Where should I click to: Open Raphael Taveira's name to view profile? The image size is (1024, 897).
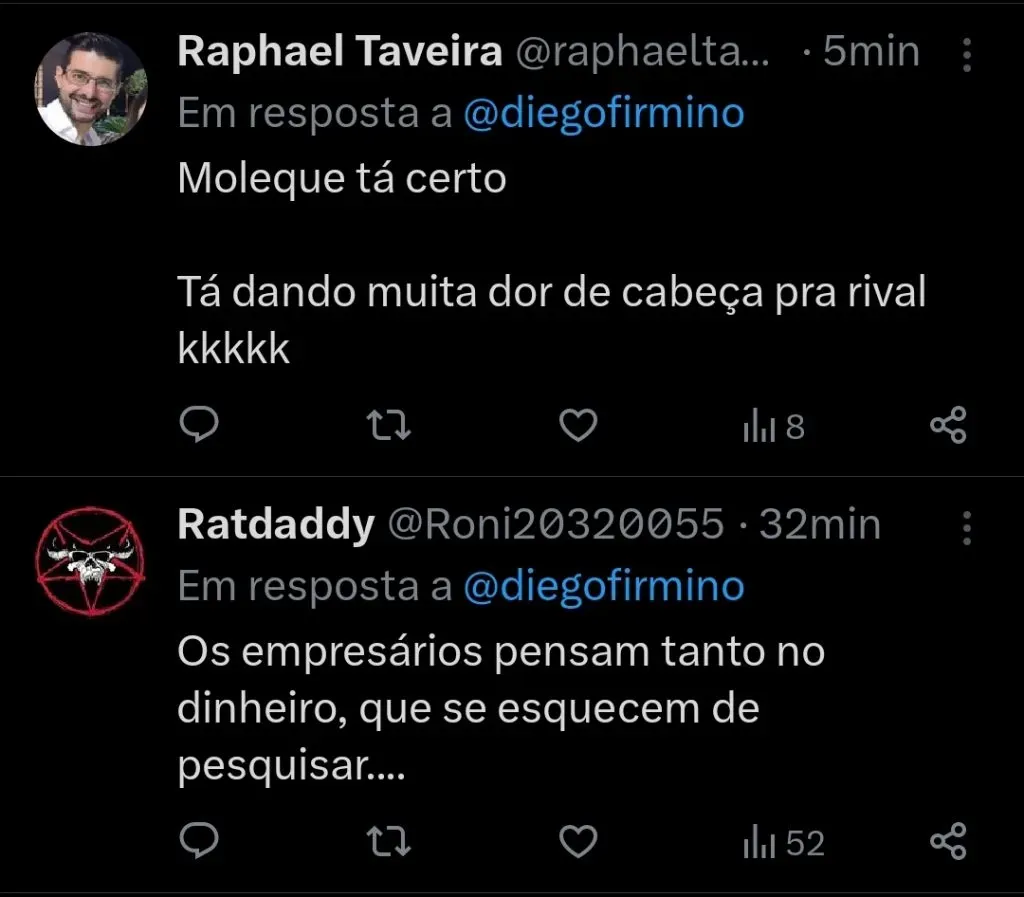tap(339, 52)
